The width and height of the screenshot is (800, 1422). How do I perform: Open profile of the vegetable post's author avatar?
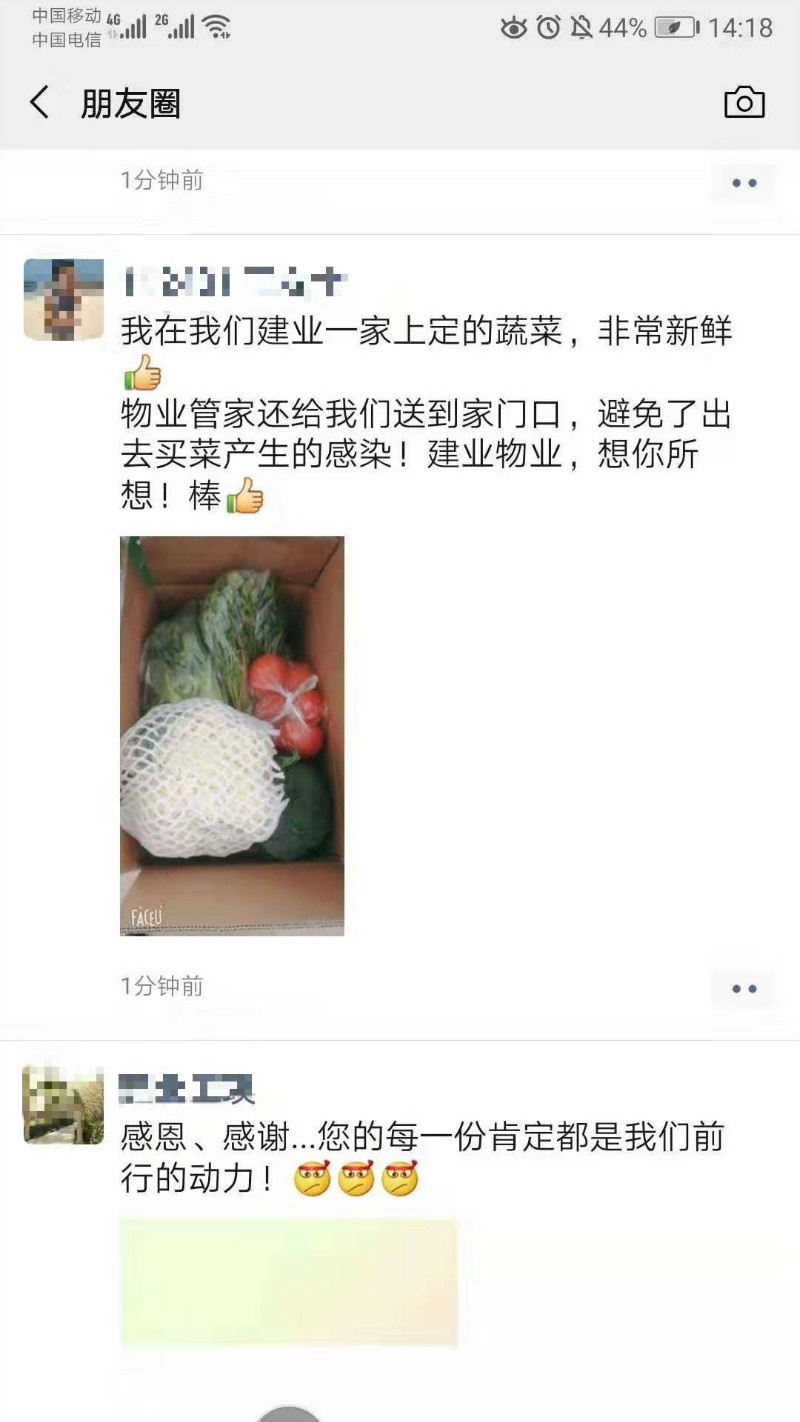pyautogui.click(x=63, y=299)
